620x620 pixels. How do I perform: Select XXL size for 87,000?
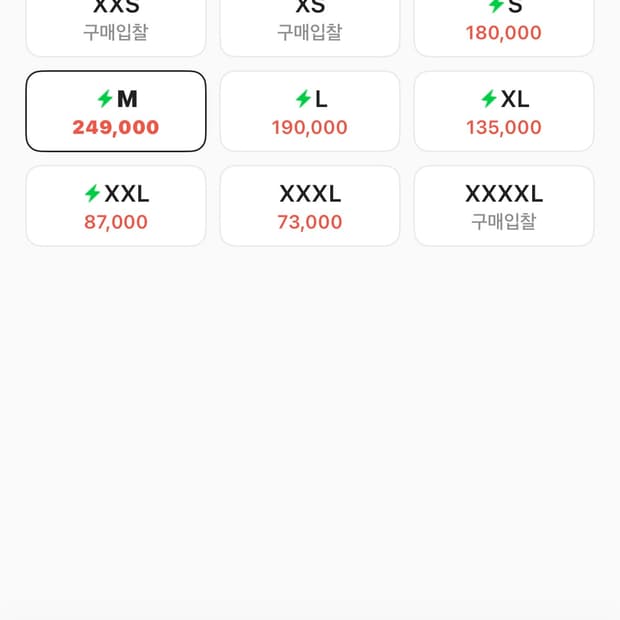[116, 206]
